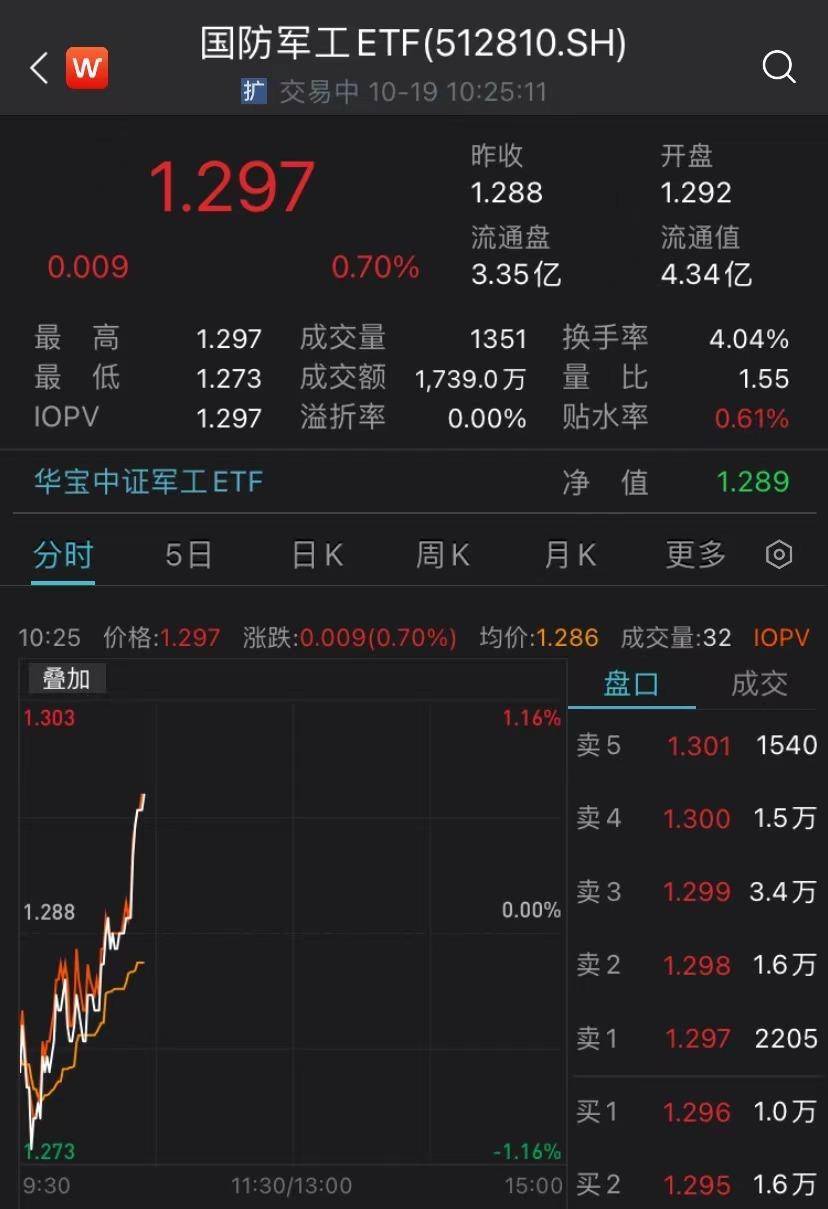Tap the 15:00 timeline marker on chart
The height and width of the screenshot is (1209, 828).
534,1185
